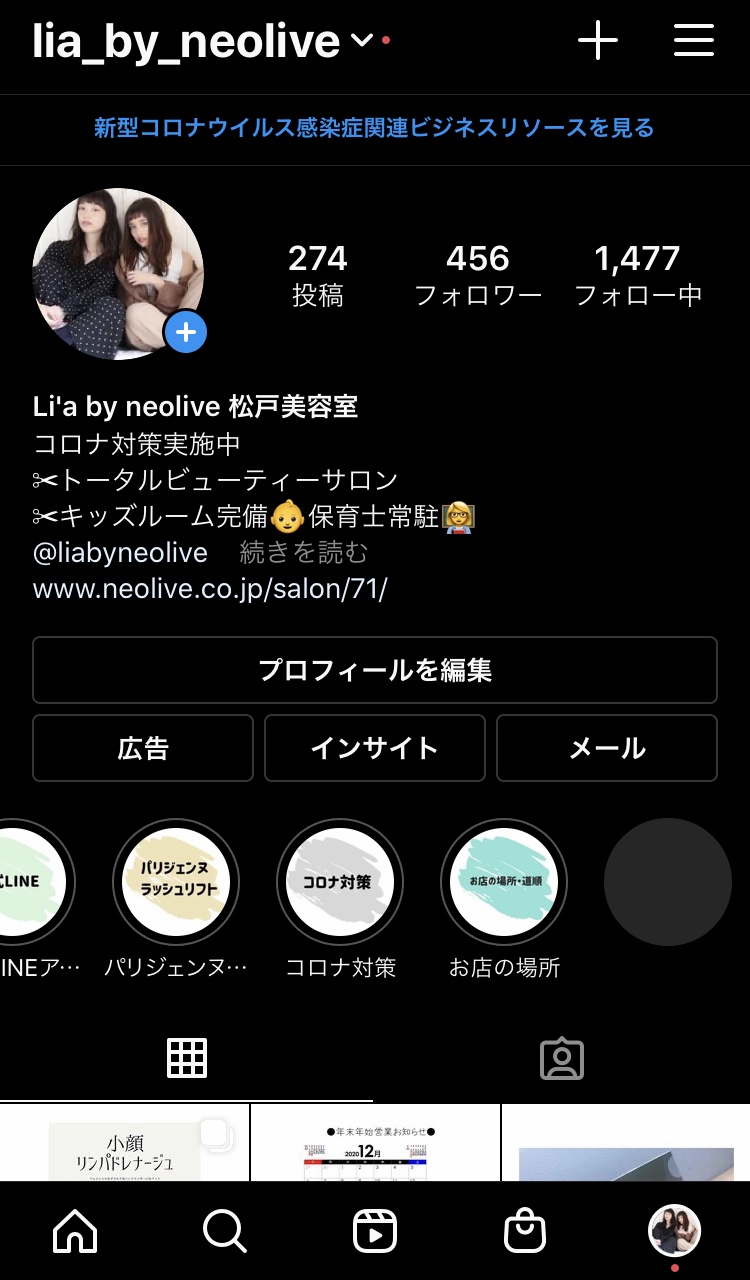View the 456 フォロワー list
The width and height of the screenshot is (750, 1280).
[478, 274]
